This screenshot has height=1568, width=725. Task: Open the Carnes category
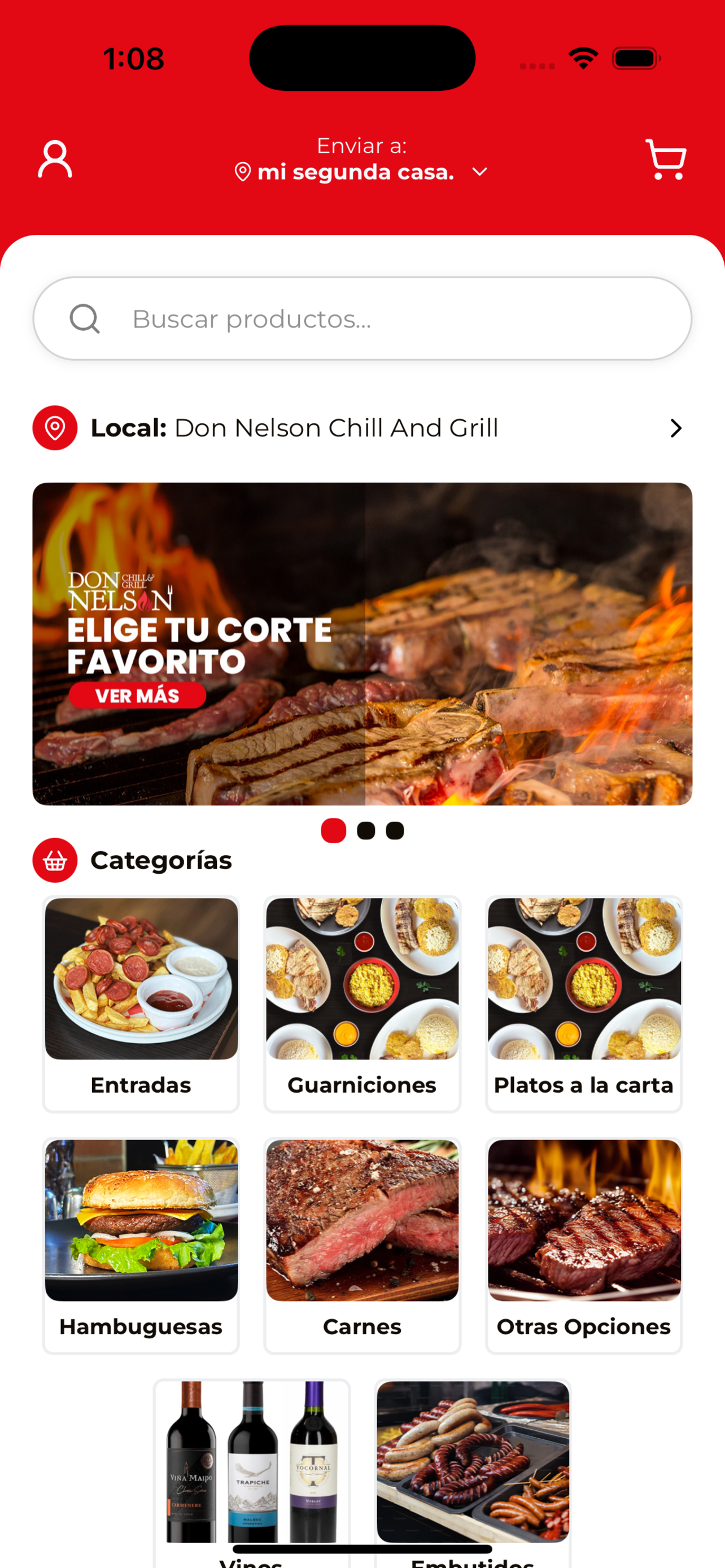pyautogui.click(x=362, y=1245)
